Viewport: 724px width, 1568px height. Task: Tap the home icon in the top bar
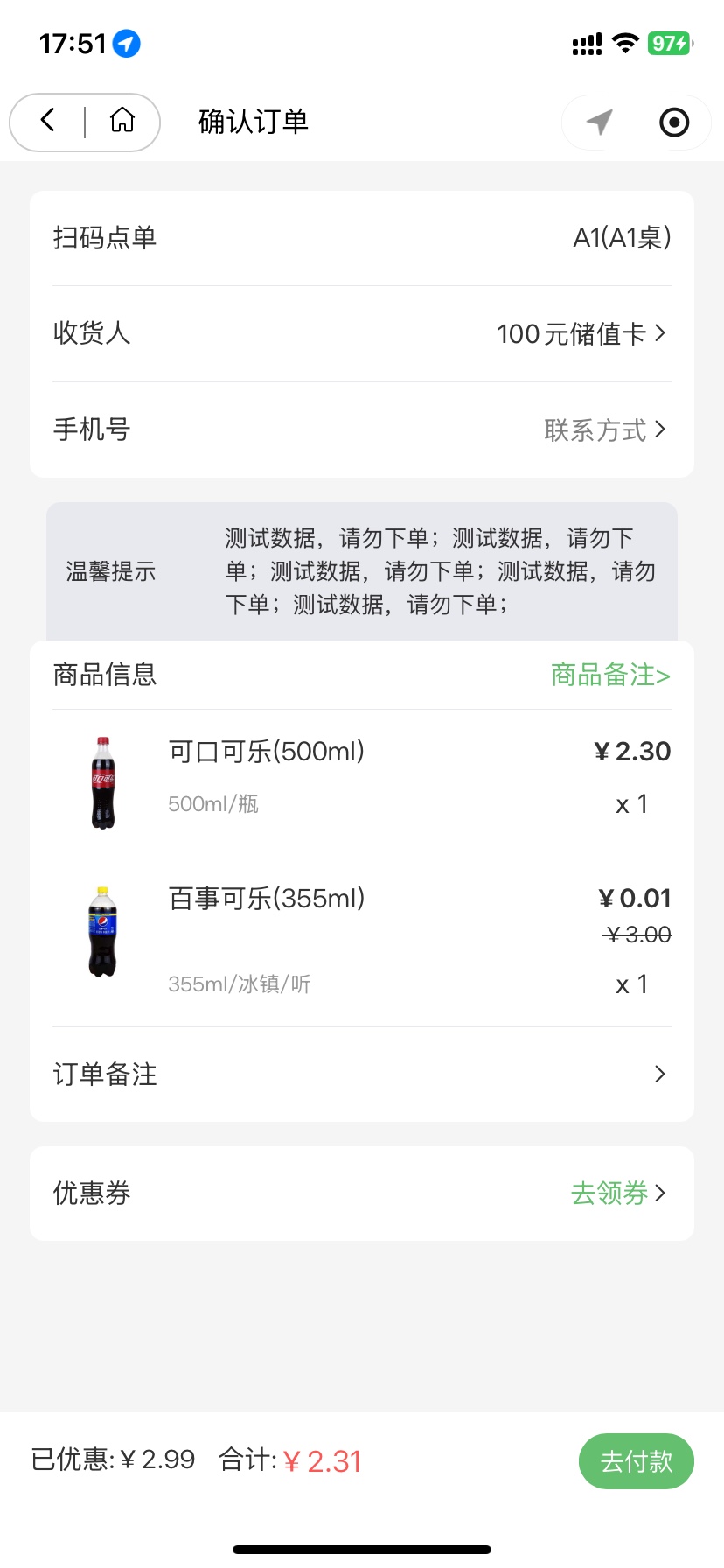122,121
